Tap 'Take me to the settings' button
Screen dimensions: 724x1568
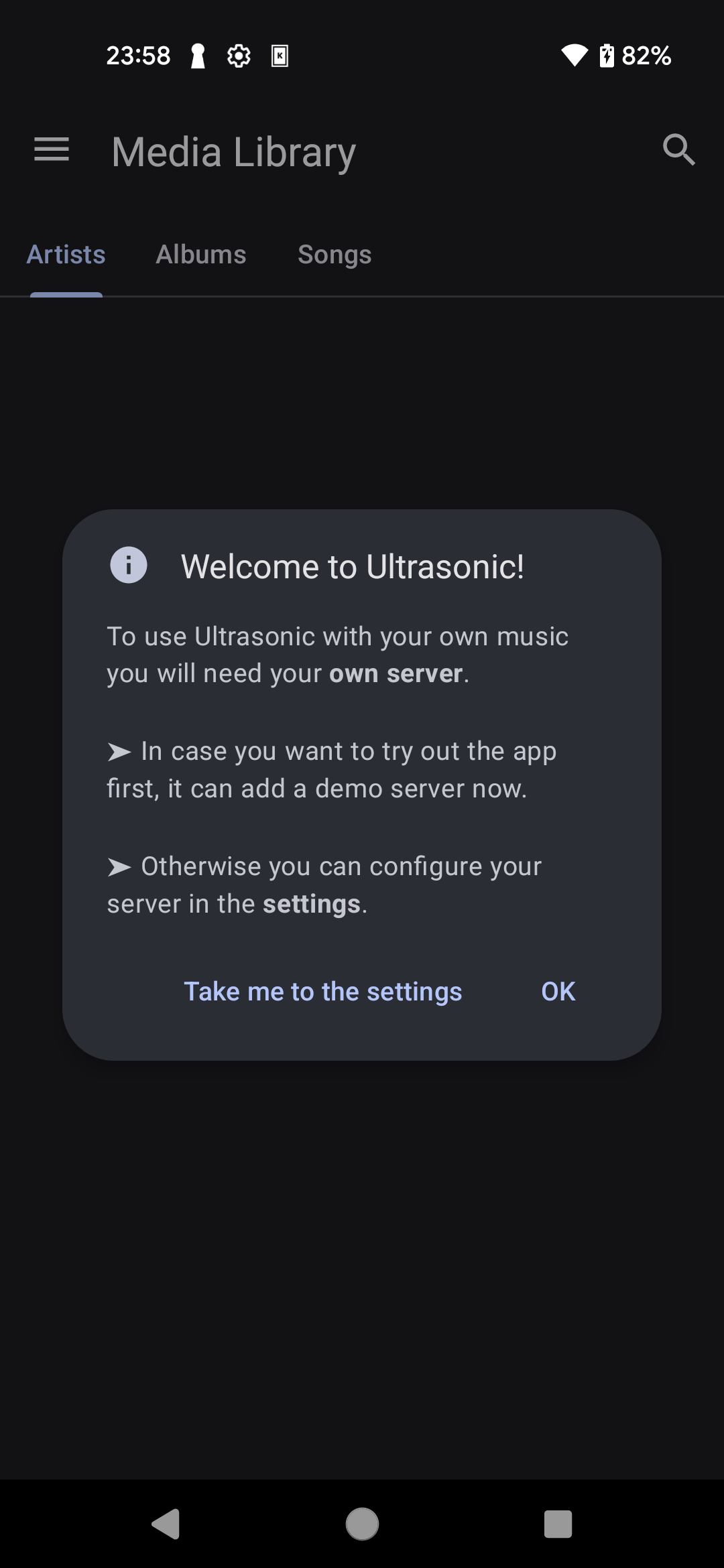[322, 991]
